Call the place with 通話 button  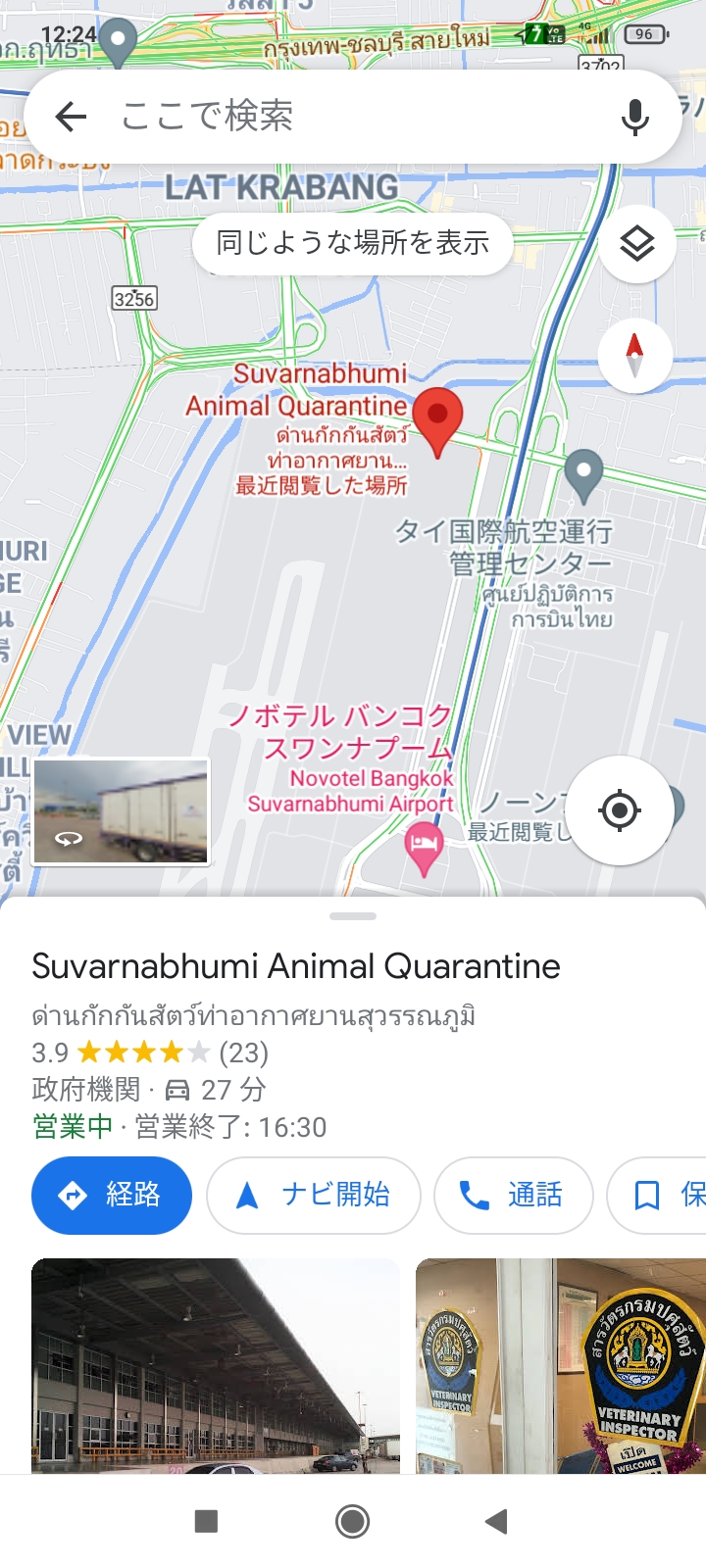(513, 1195)
